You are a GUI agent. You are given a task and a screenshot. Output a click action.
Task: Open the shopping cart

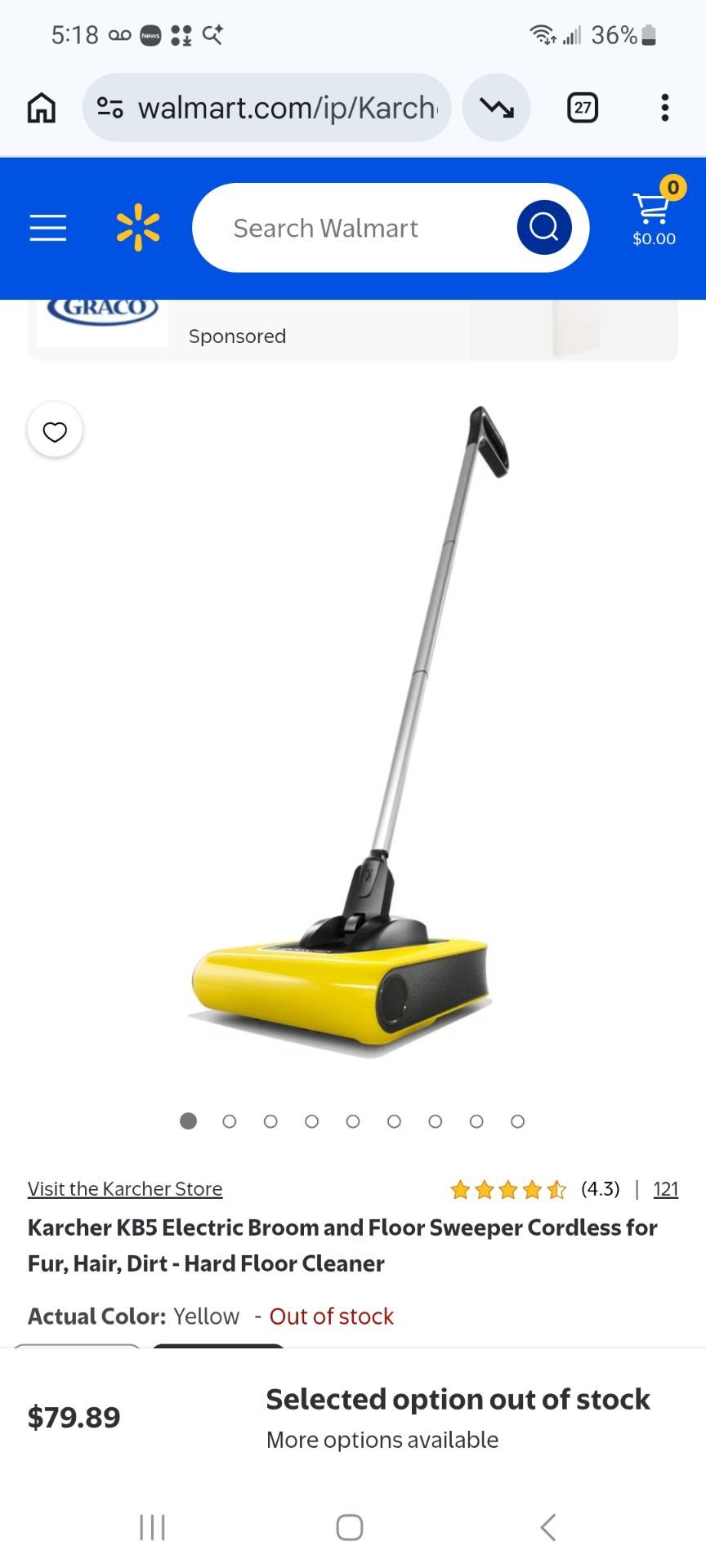point(655,212)
